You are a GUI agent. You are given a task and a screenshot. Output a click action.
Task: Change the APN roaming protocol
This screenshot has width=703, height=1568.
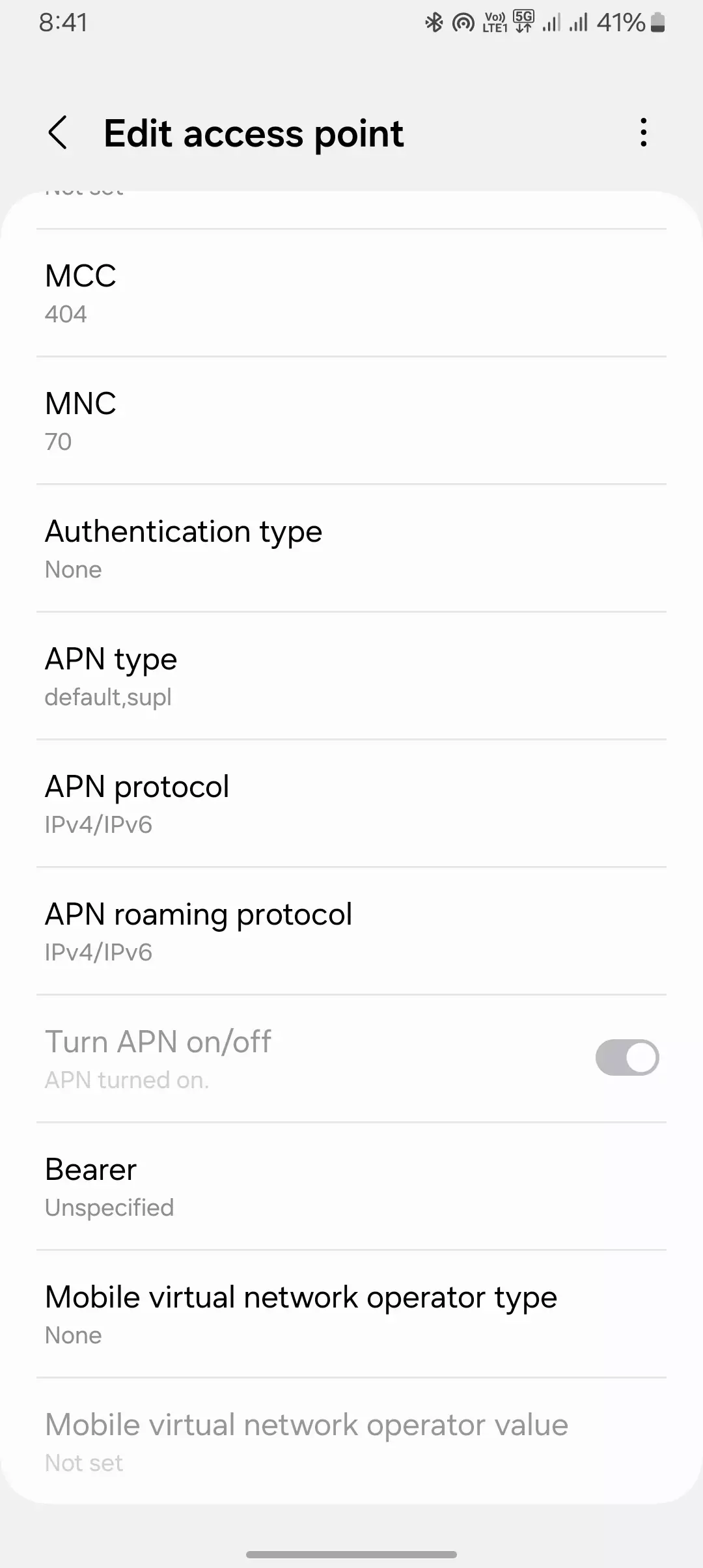pyautogui.click(x=351, y=931)
